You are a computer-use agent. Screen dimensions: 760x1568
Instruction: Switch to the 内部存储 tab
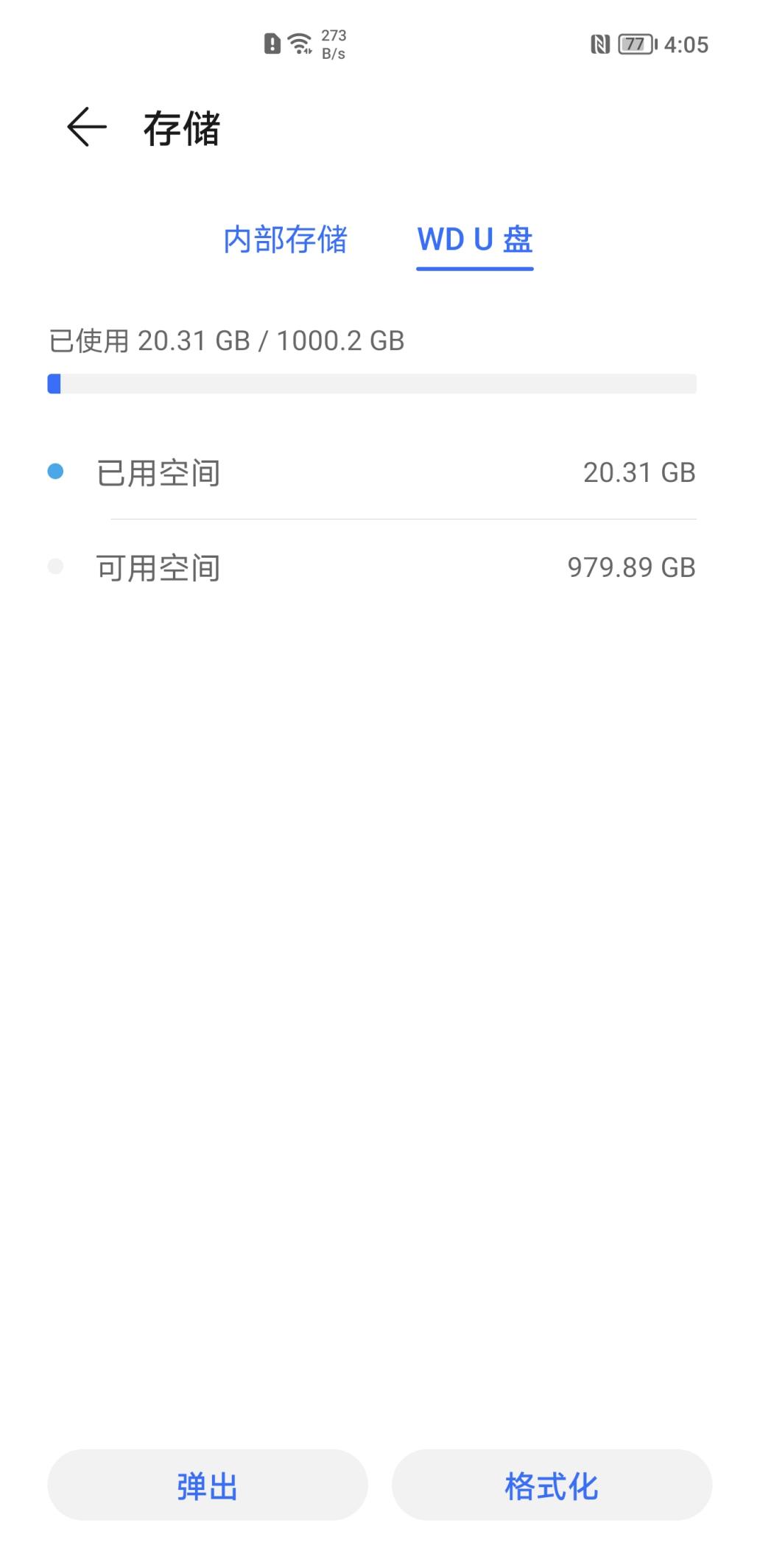[x=286, y=240]
